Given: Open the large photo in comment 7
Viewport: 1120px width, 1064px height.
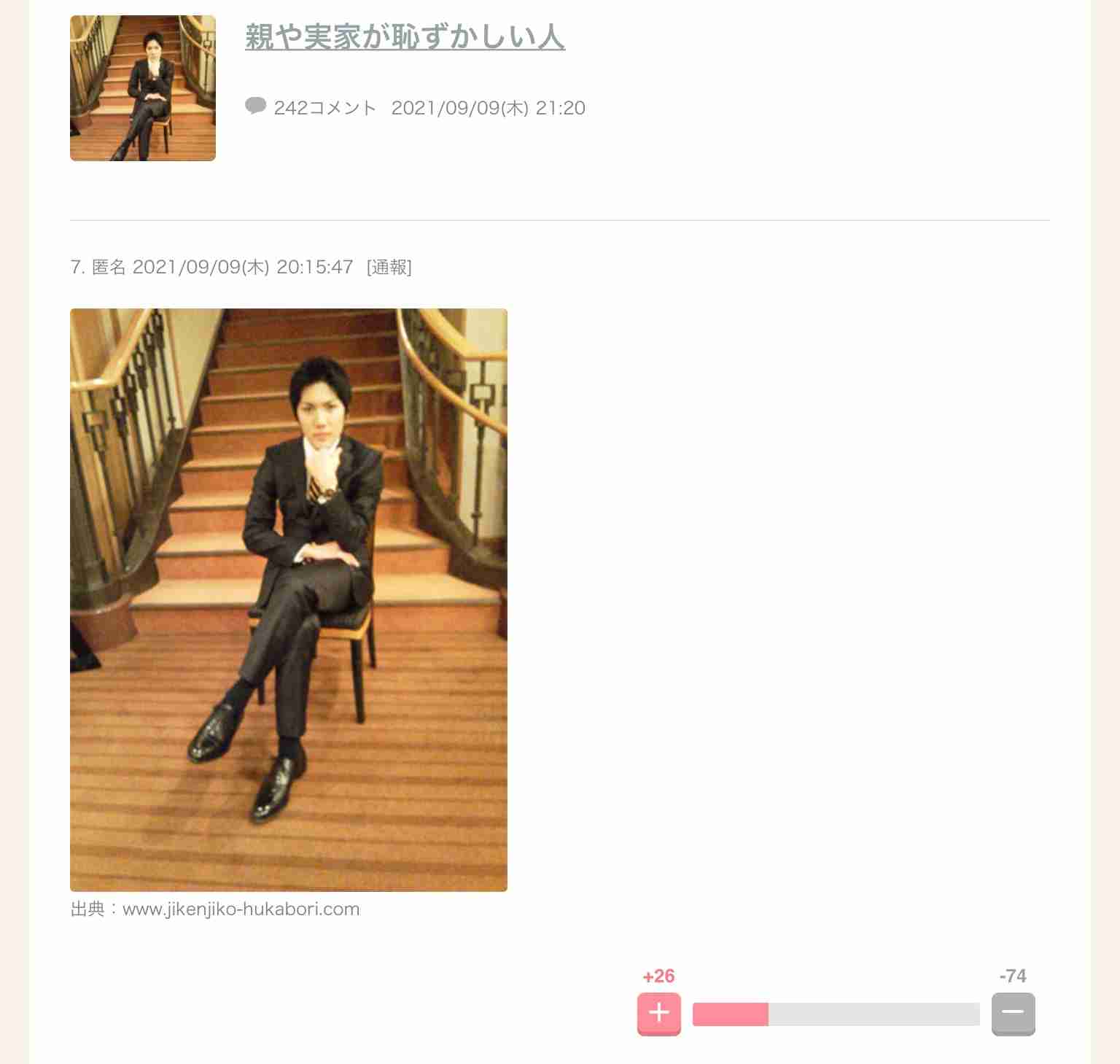Looking at the screenshot, I should click(x=289, y=599).
